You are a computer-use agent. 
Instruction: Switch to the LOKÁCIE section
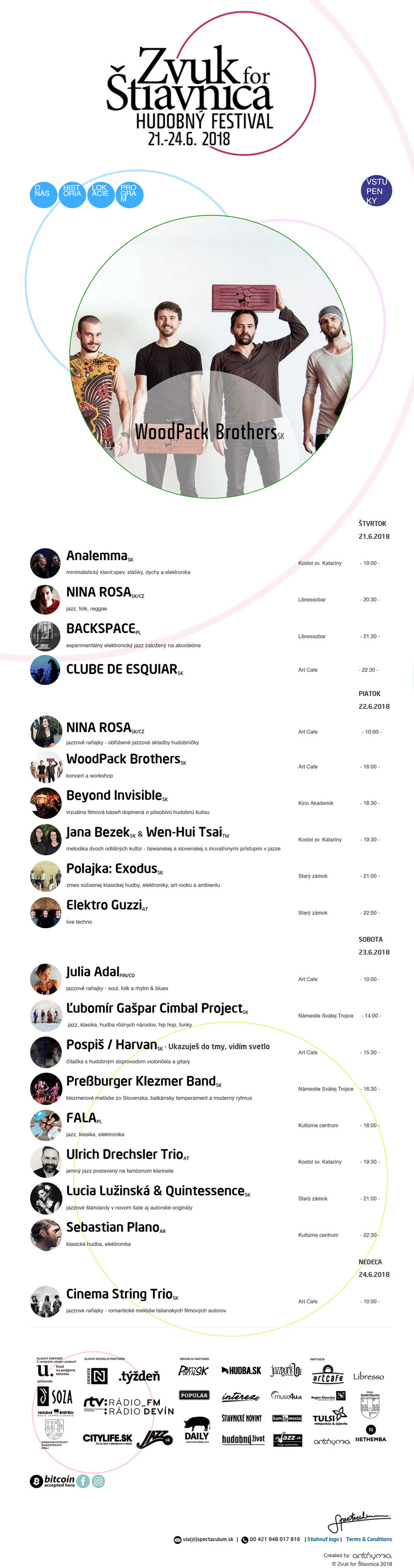coord(100,195)
